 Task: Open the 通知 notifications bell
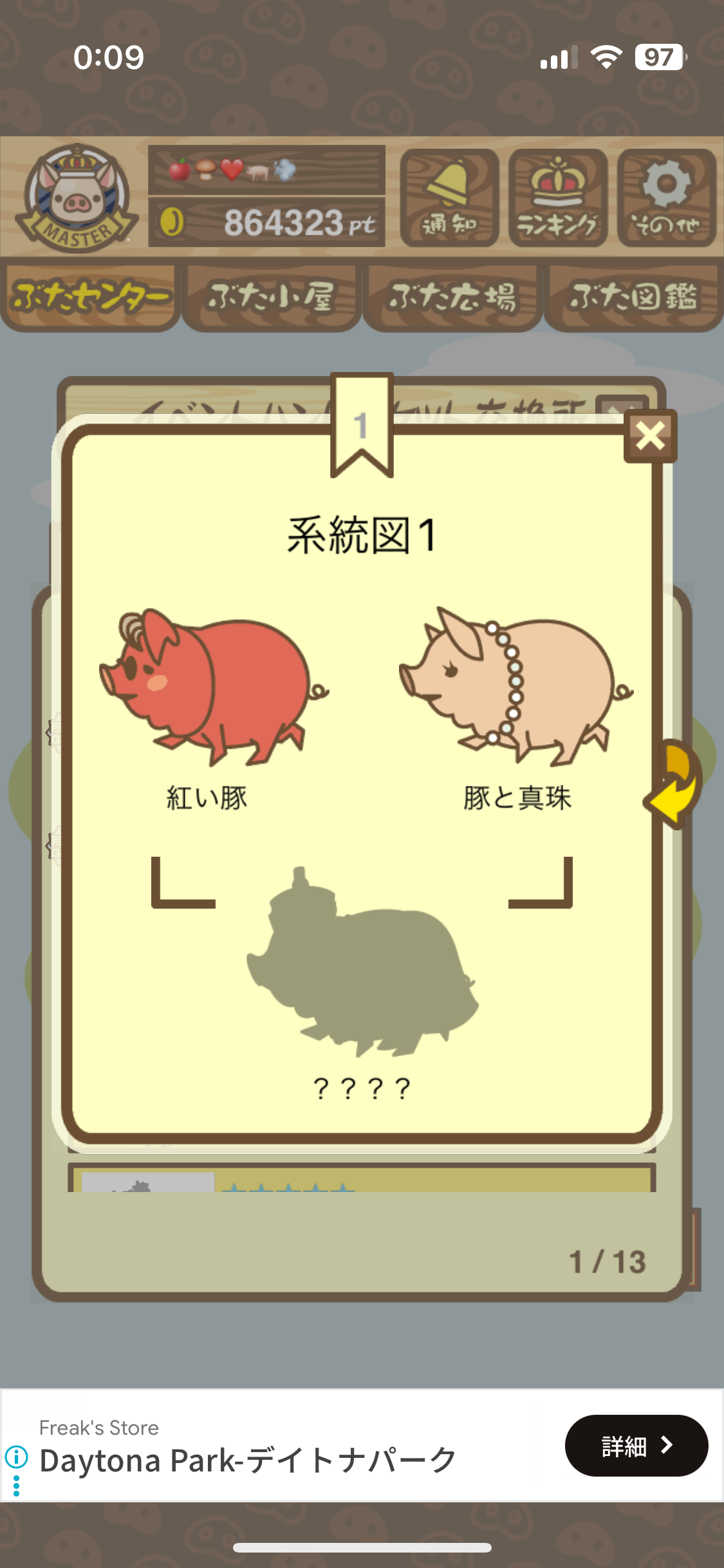449,198
